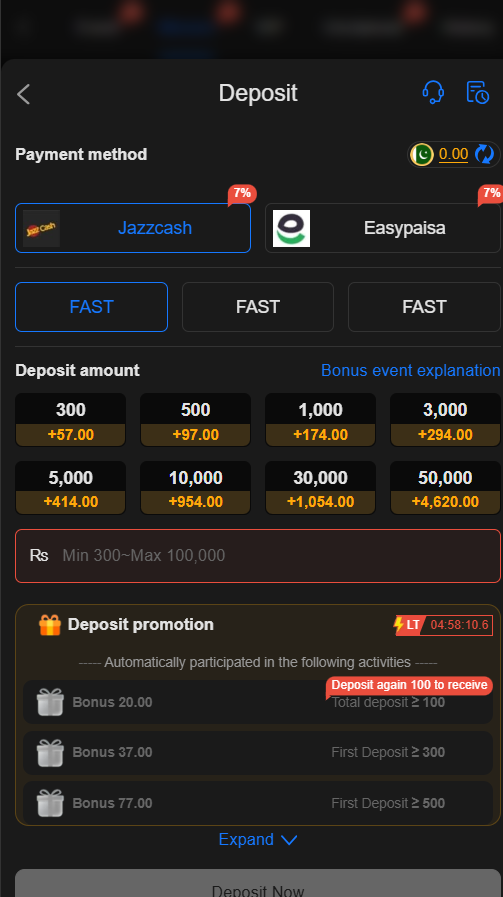Choose the 5,000 deposit amount
Screen dimensions: 503x897
70,488
